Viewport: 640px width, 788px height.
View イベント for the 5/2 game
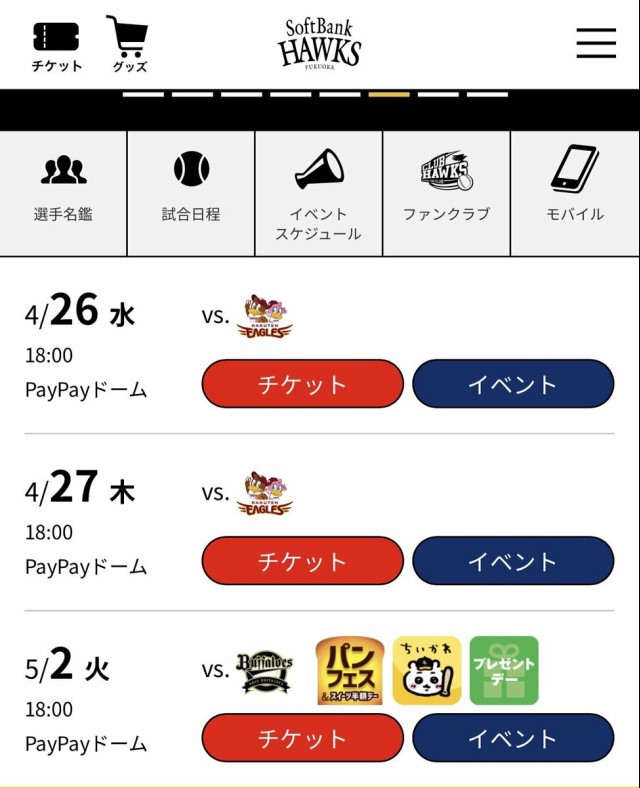pos(513,738)
